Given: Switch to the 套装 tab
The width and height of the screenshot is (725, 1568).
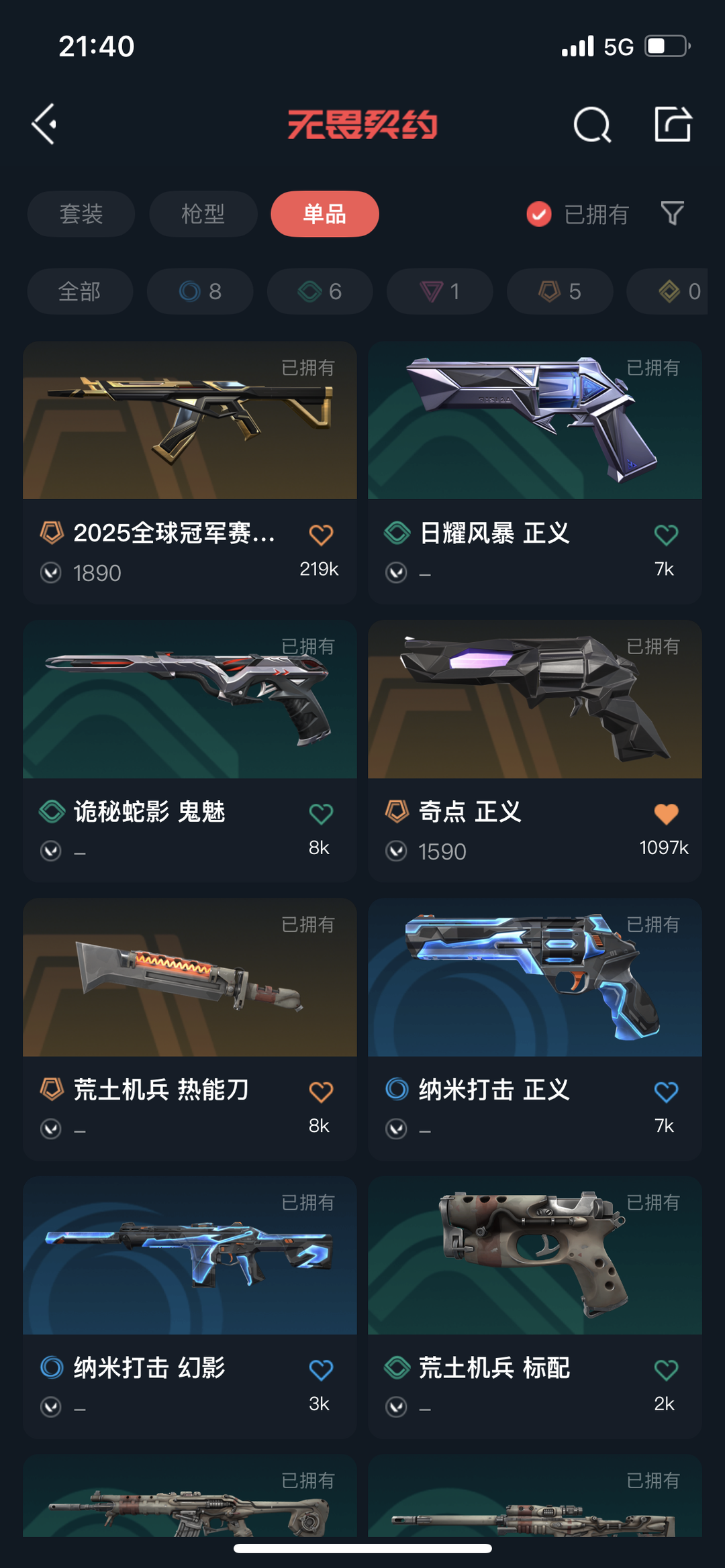Looking at the screenshot, I should pos(81,214).
